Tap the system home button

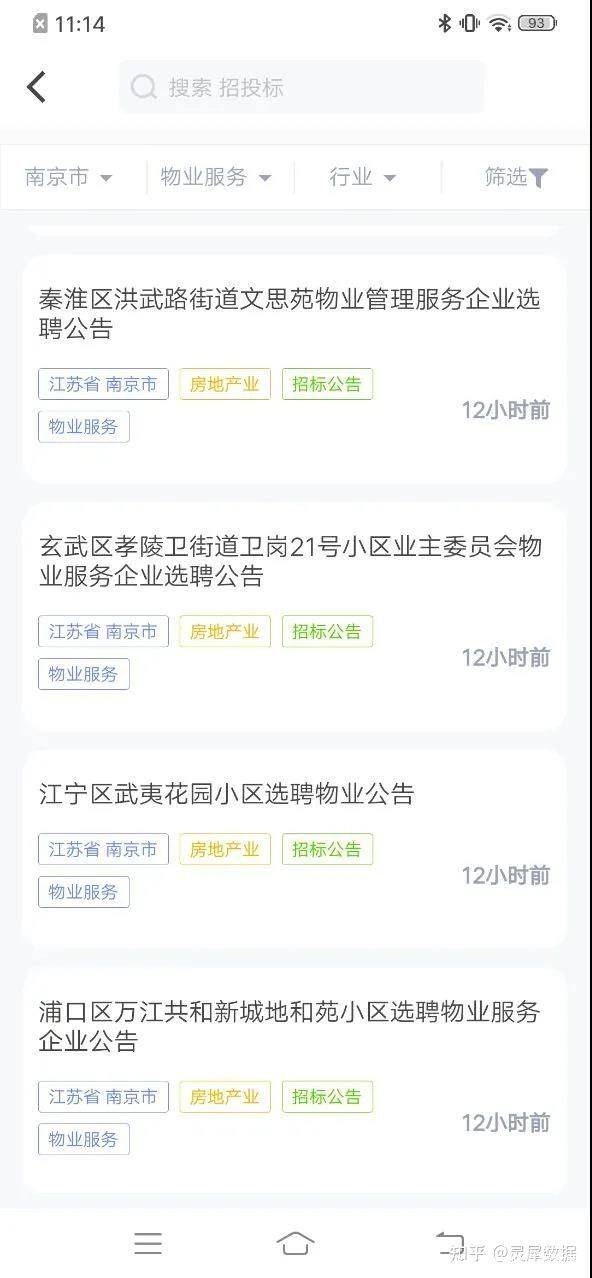295,1243
